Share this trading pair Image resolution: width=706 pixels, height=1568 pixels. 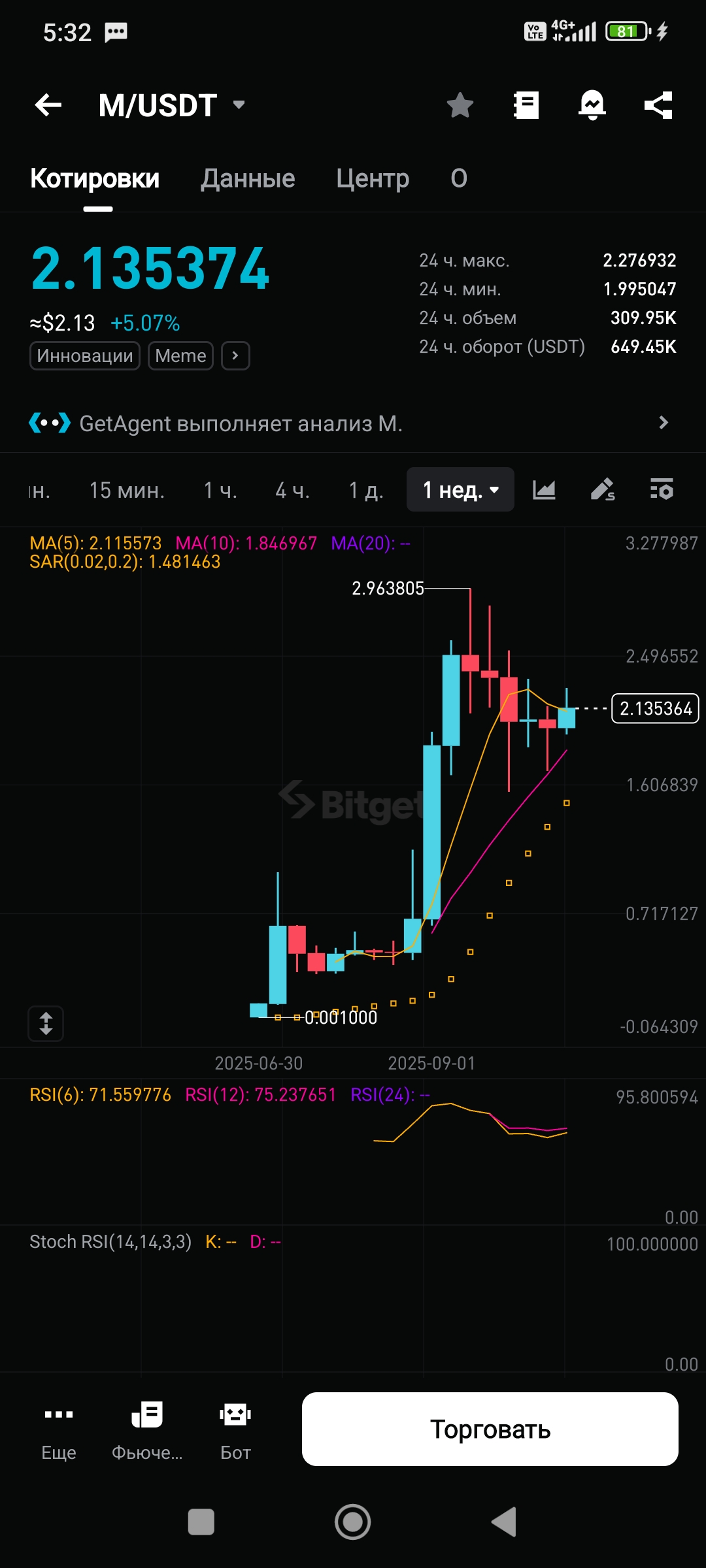[x=658, y=105]
